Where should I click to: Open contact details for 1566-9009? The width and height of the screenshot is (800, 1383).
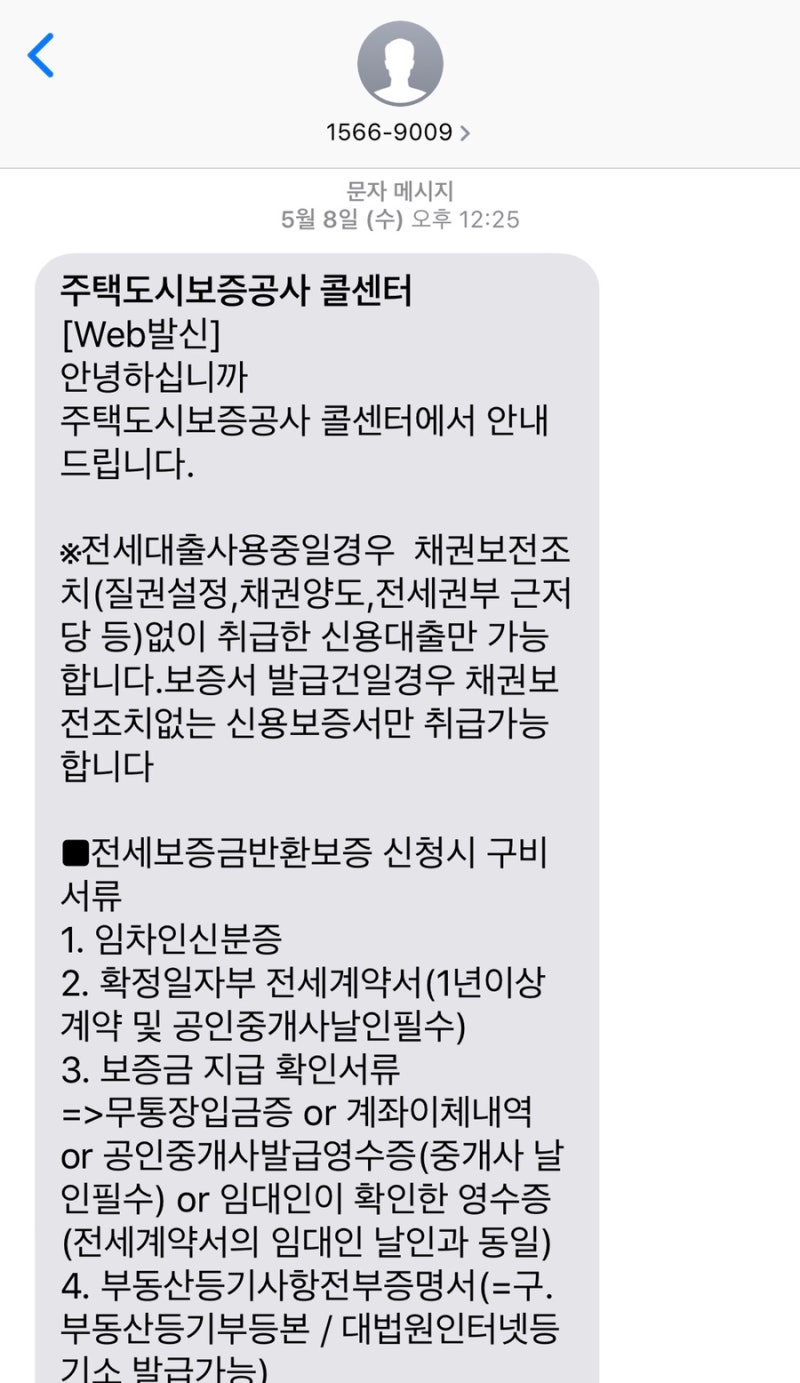coord(398,132)
